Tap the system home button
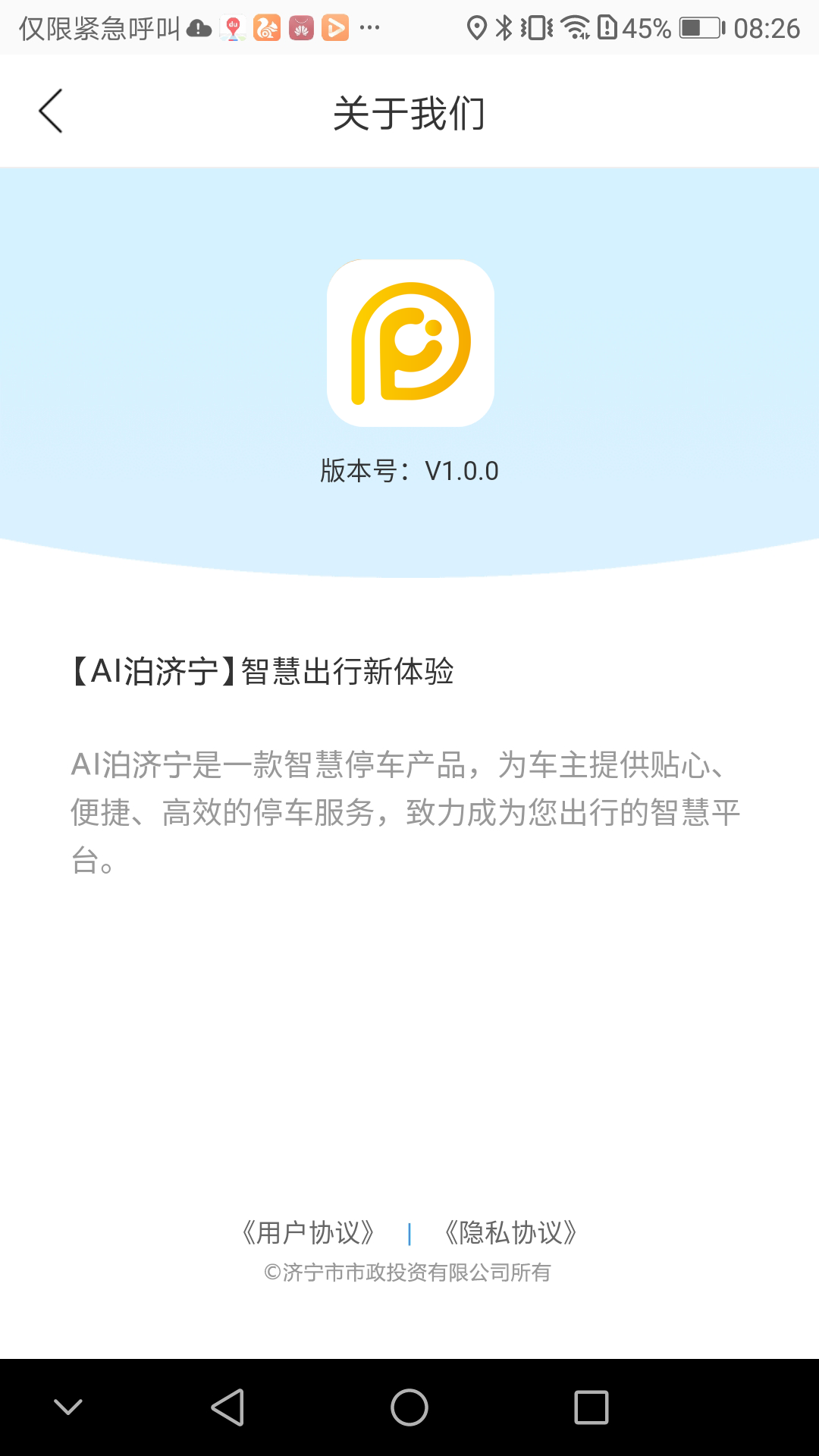Viewport: 819px width, 1456px height. click(409, 1407)
